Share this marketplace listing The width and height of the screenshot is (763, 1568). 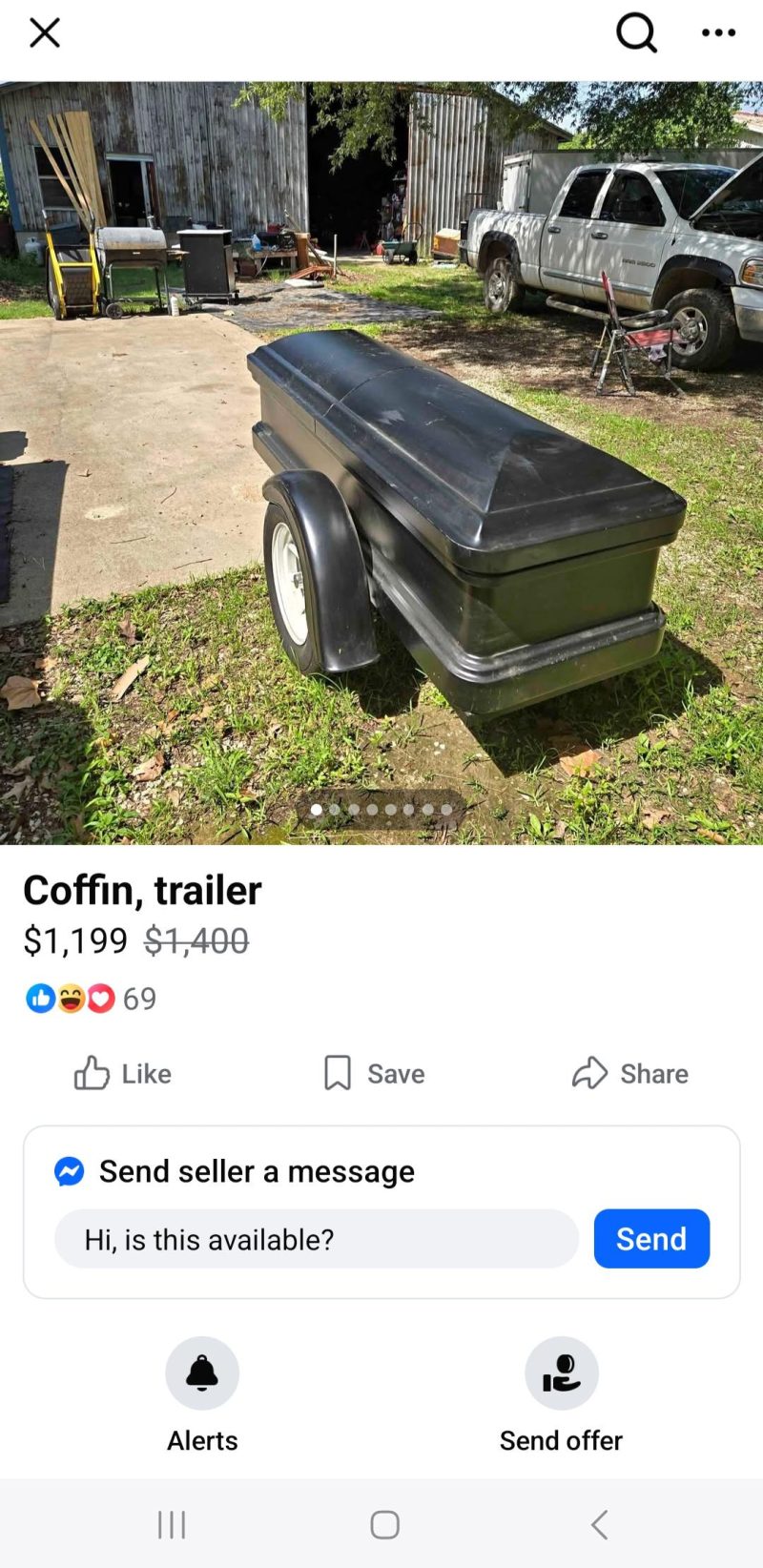629,1073
